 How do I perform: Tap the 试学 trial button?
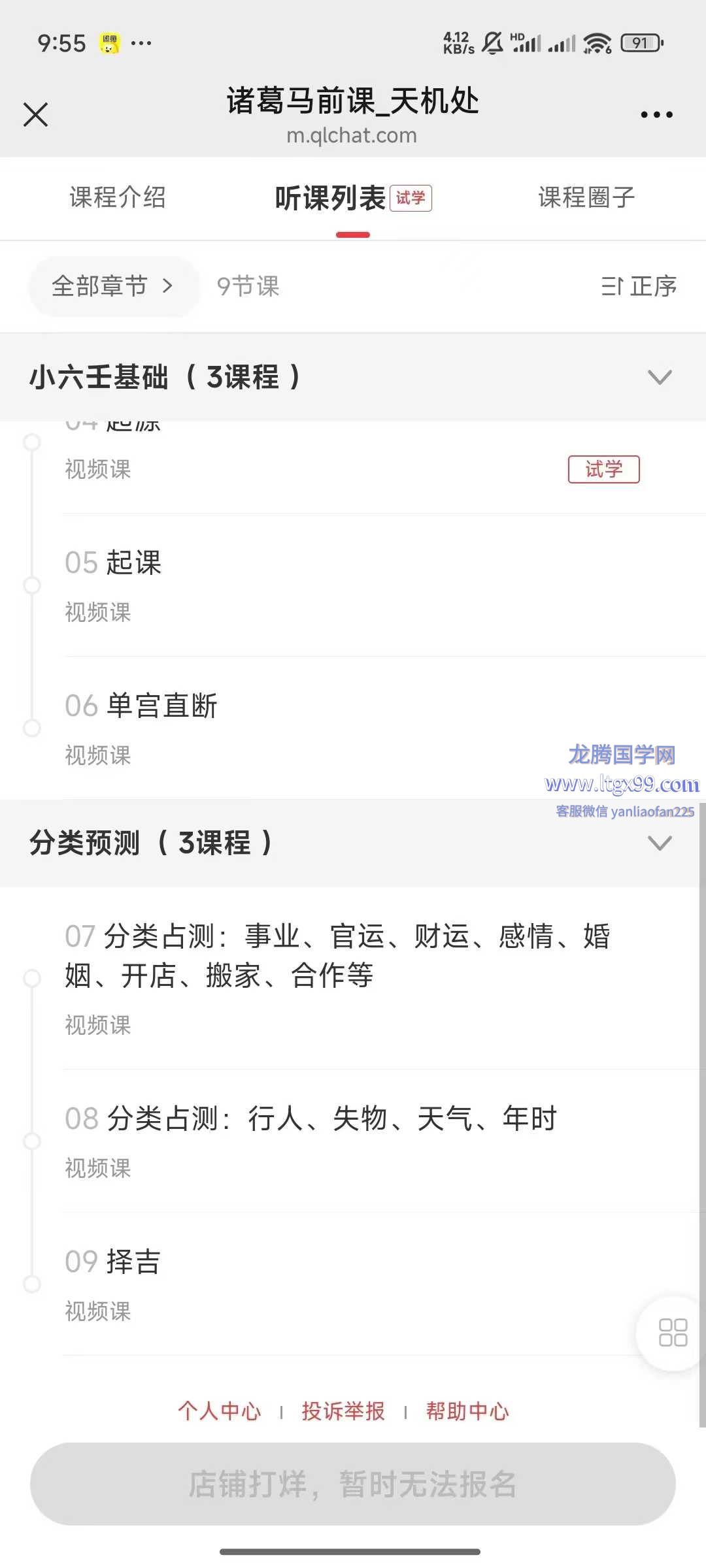[603, 469]
